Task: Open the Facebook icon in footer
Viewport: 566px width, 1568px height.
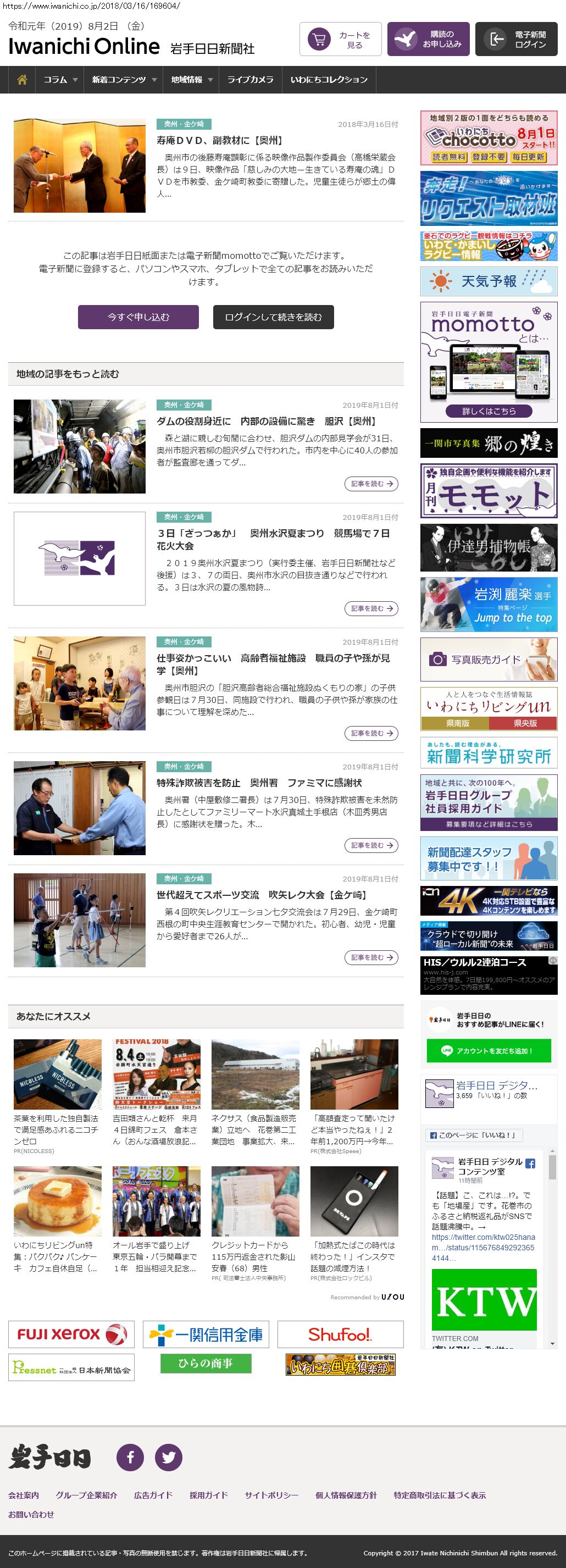Action: click(x=130, y=1457)
